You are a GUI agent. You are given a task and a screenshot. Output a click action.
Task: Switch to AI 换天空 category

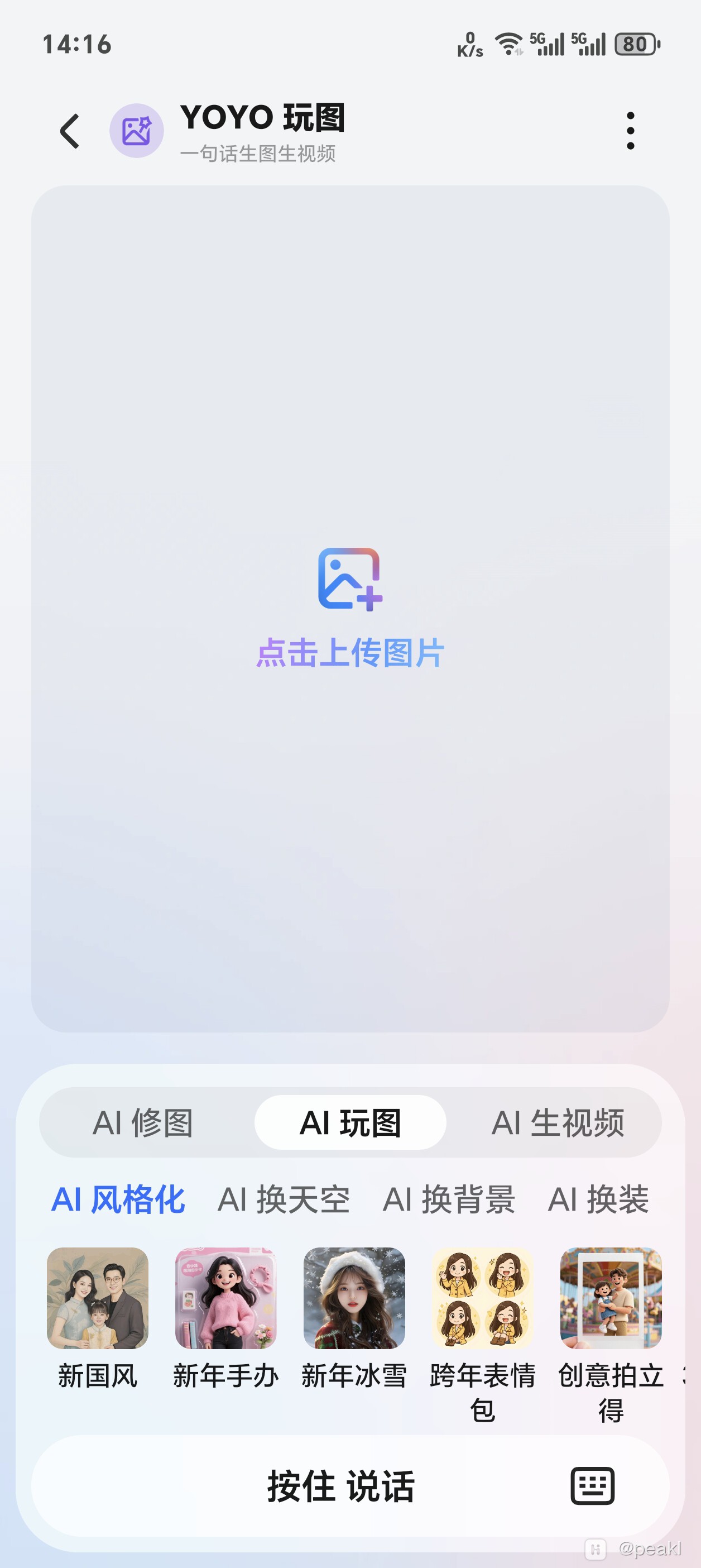[284, 1200]
